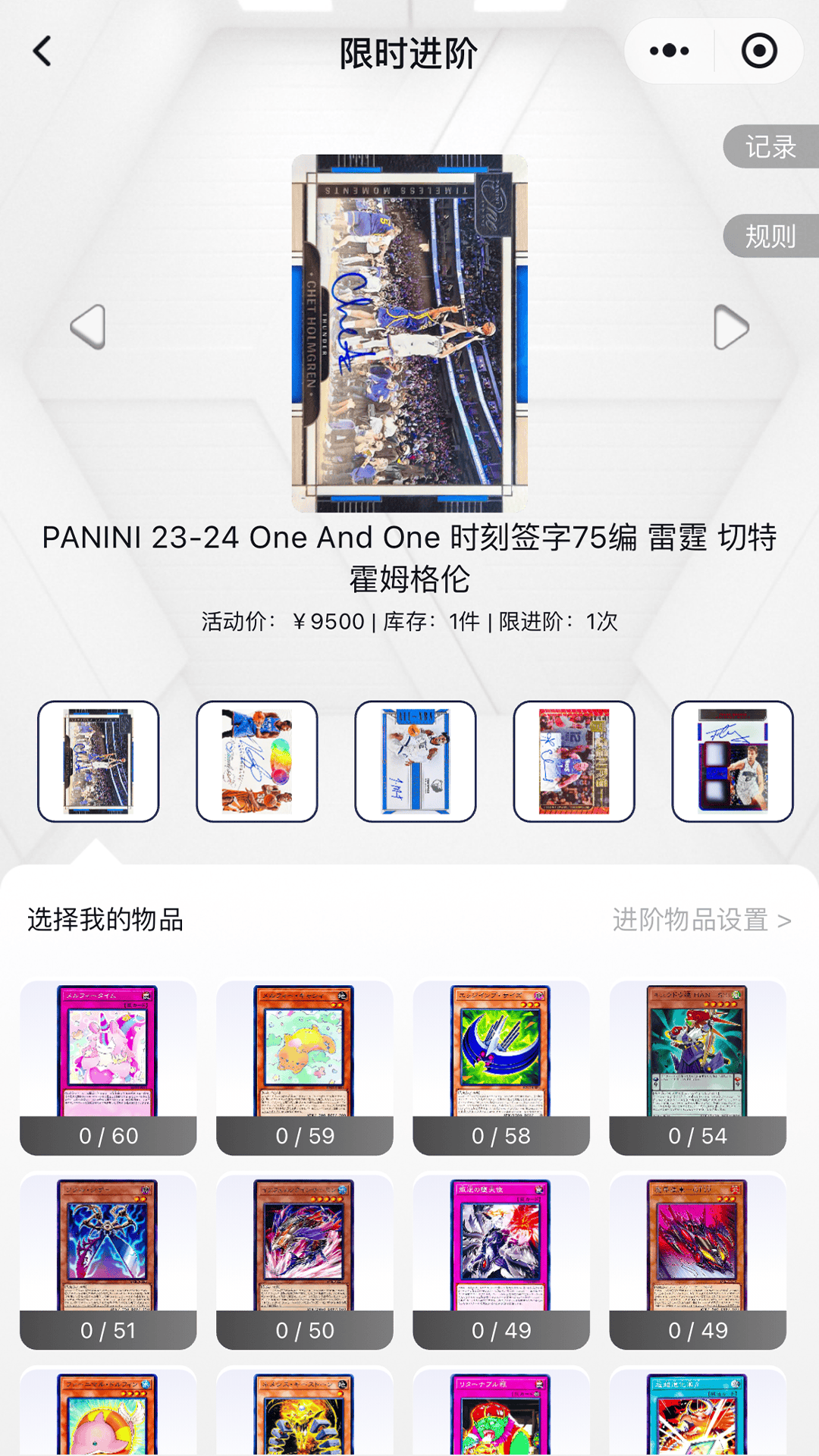Select the second prize card thumbnail
Viewport: 819px width, 1456px height.
(x=257, y=761)
